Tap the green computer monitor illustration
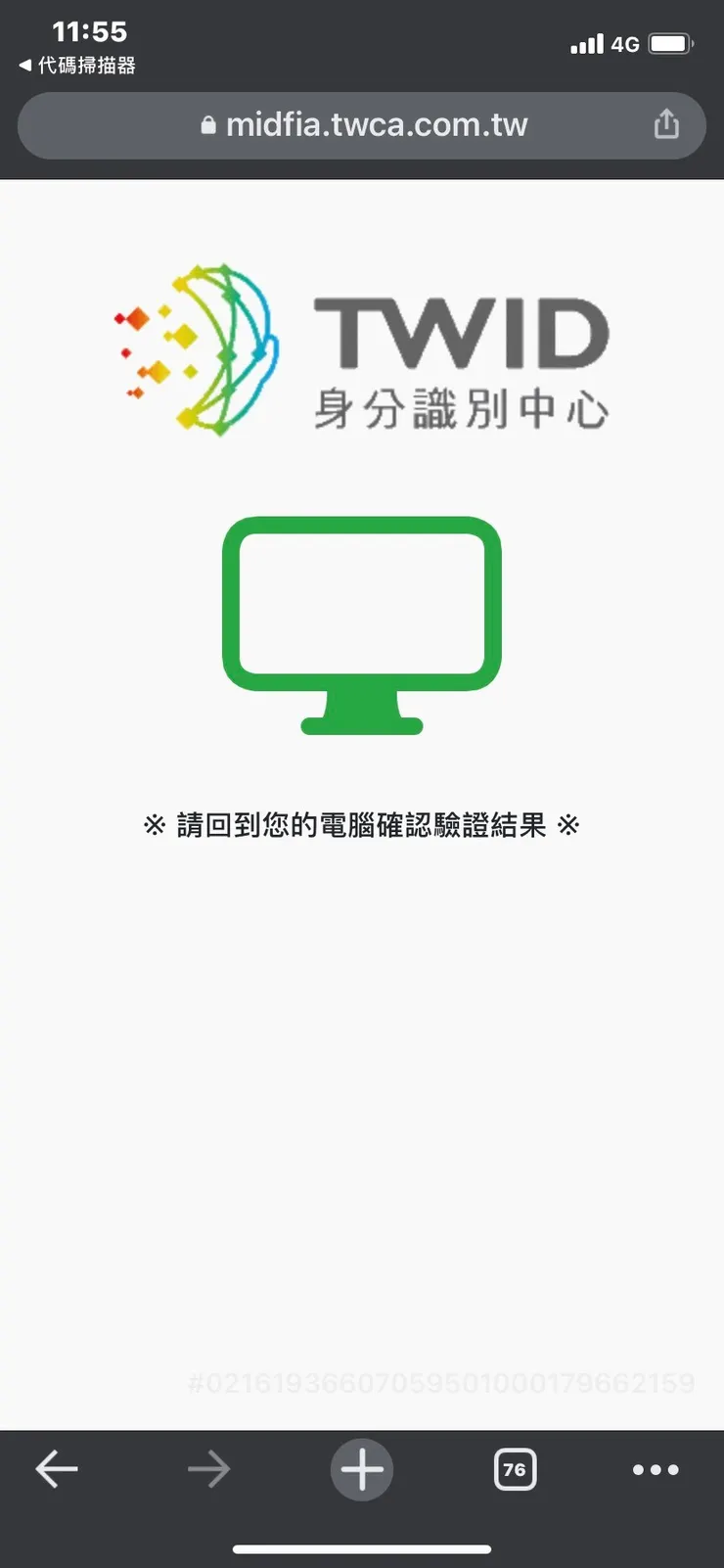This screenshot has width=724, height=1568. point(362,623)
